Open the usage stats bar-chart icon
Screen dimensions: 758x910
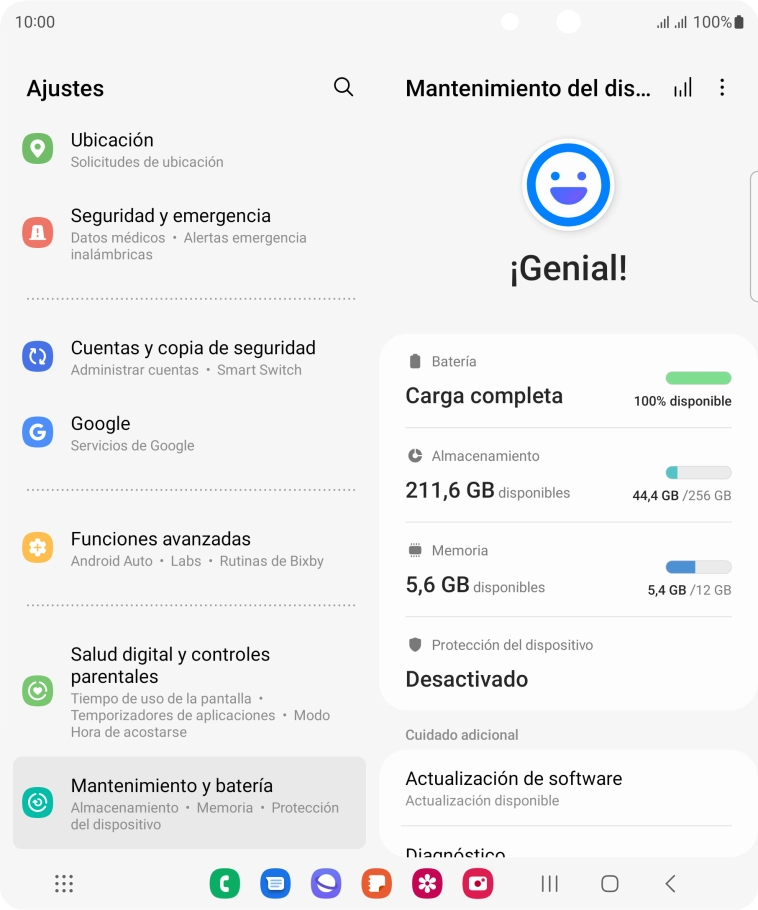click(x=684, y=88)
